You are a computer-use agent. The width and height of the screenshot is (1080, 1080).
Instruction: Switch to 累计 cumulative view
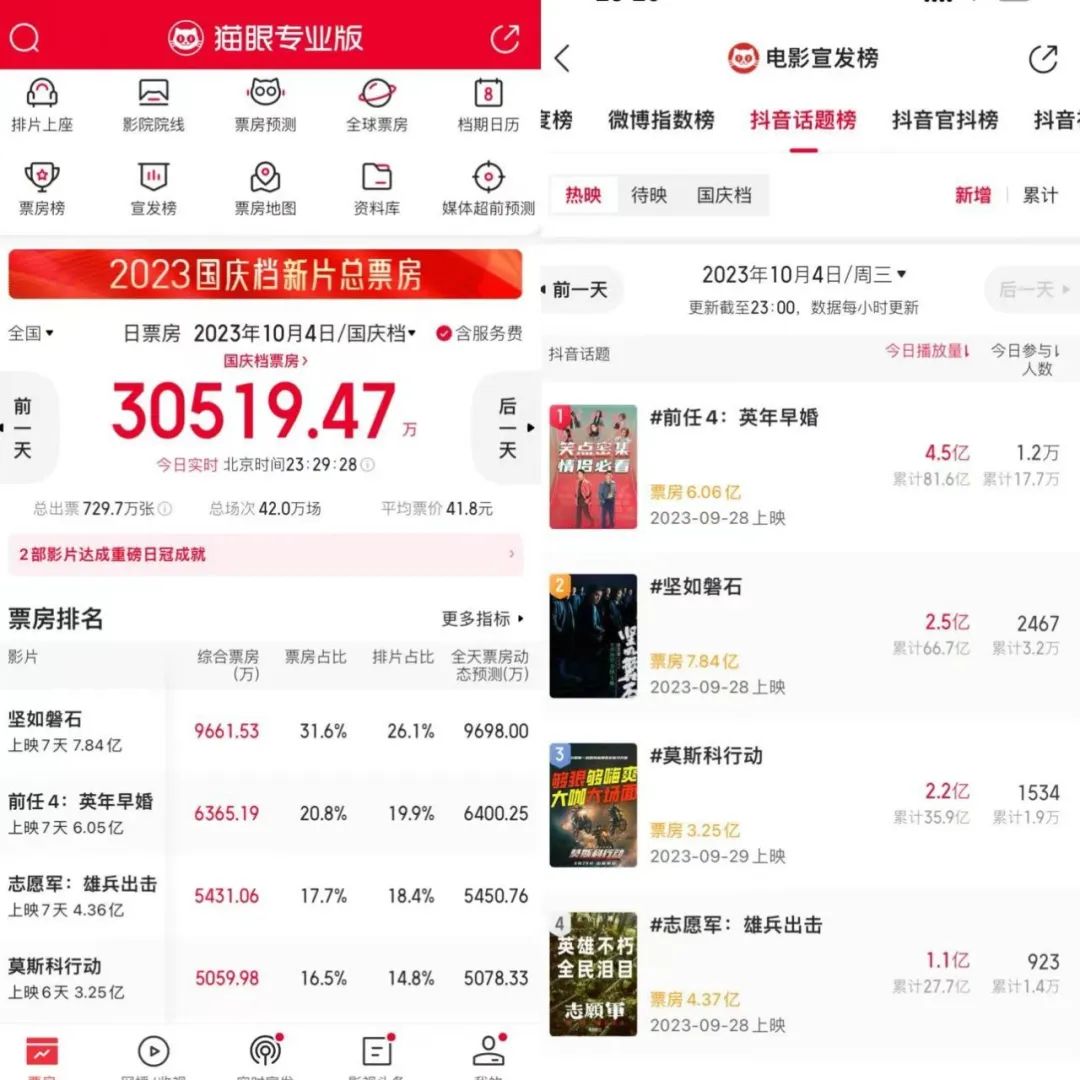click(x=1039, y=196)
